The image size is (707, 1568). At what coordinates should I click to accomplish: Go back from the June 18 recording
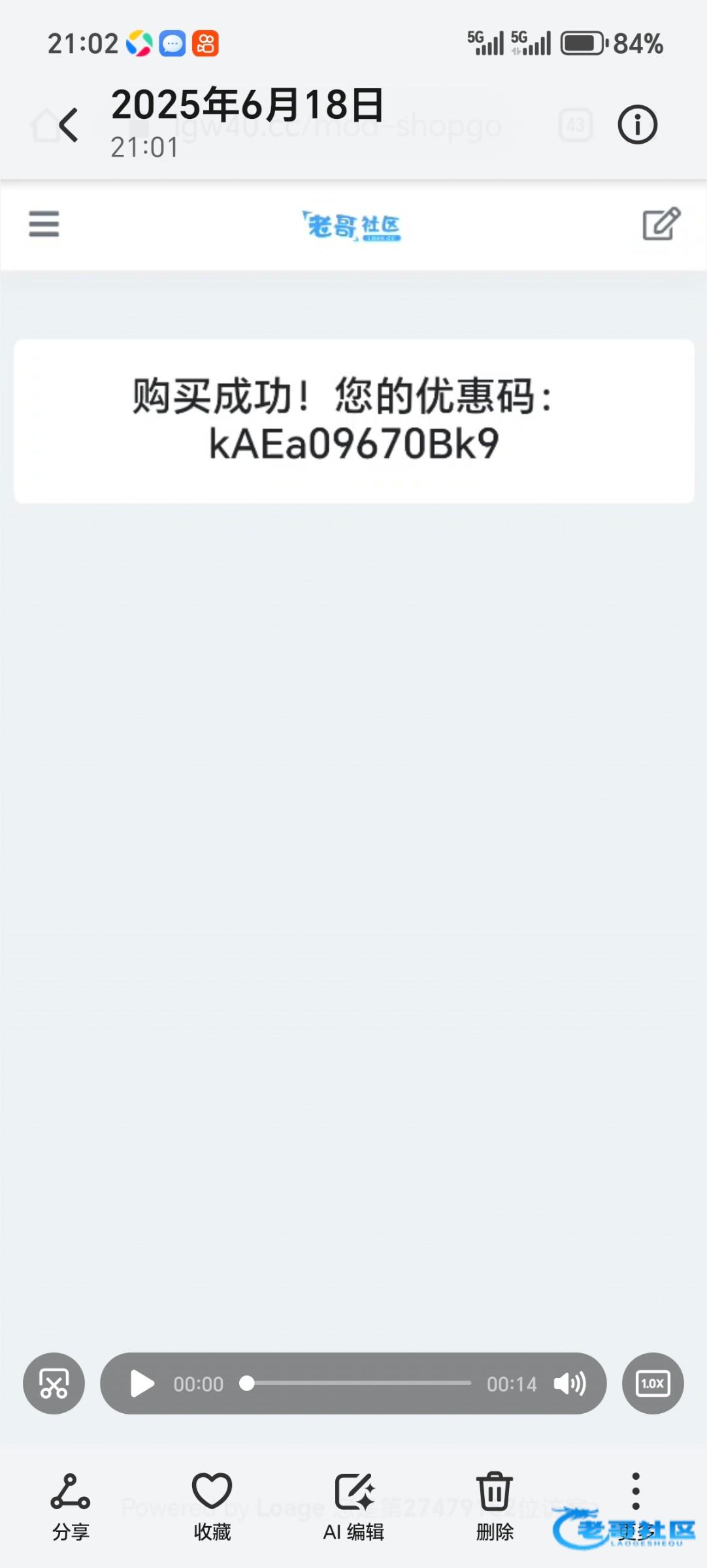coord(69,124)
